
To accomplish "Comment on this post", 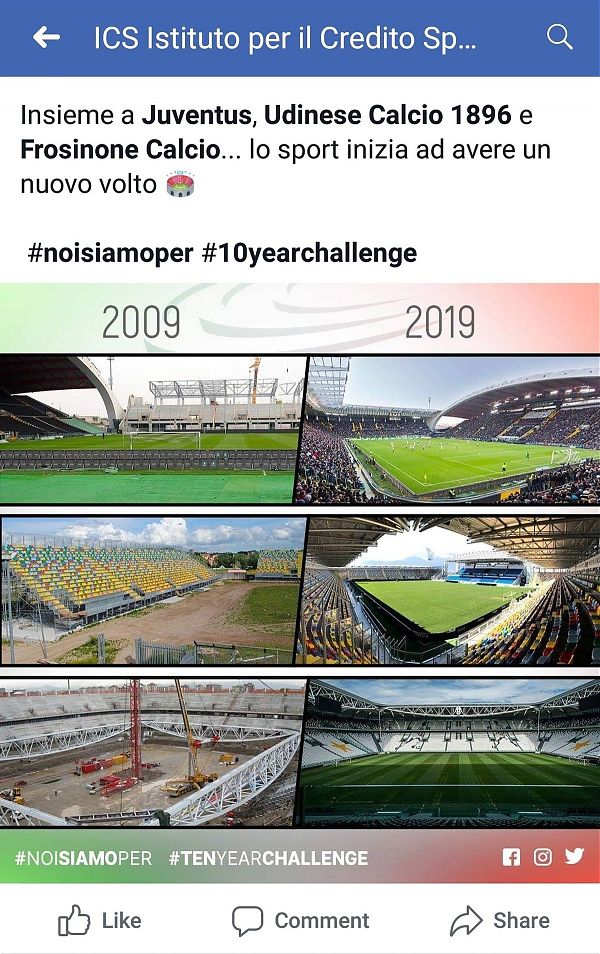I will tap(300, 920).
